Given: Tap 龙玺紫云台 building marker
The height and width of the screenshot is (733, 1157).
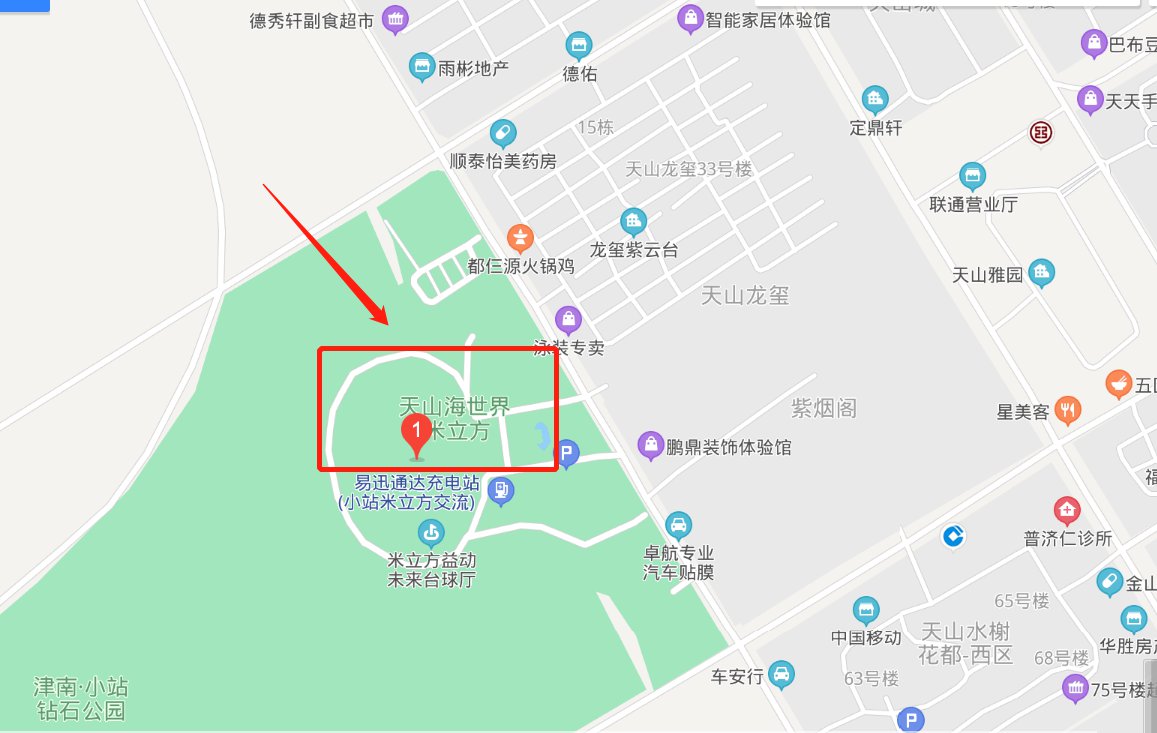Looking at the screenshot, I should [x=633, y=221].
